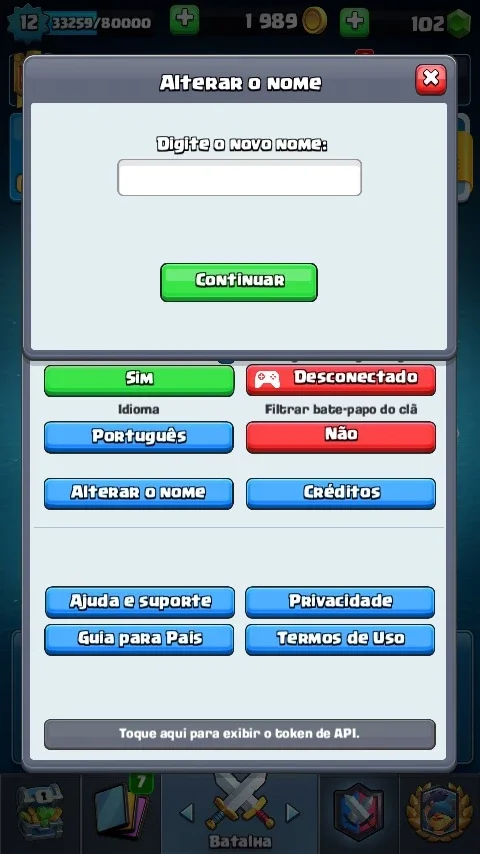Tap the red Desconectado button
The width and height of the screenshot is (480, 854).
(x=341, y=379)
